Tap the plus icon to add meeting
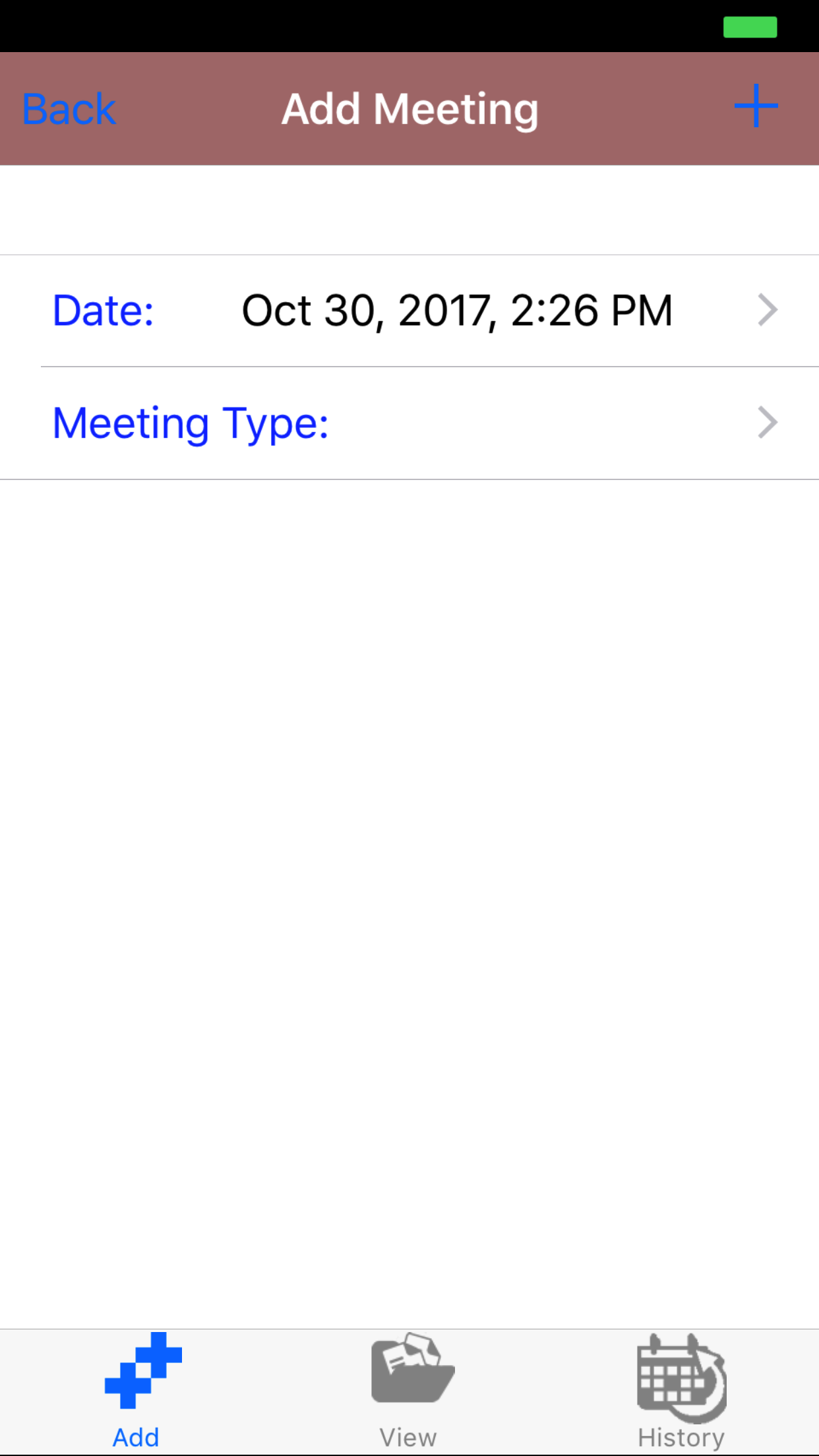Viewport: 819px width, 1456px height. pos(756,106)
